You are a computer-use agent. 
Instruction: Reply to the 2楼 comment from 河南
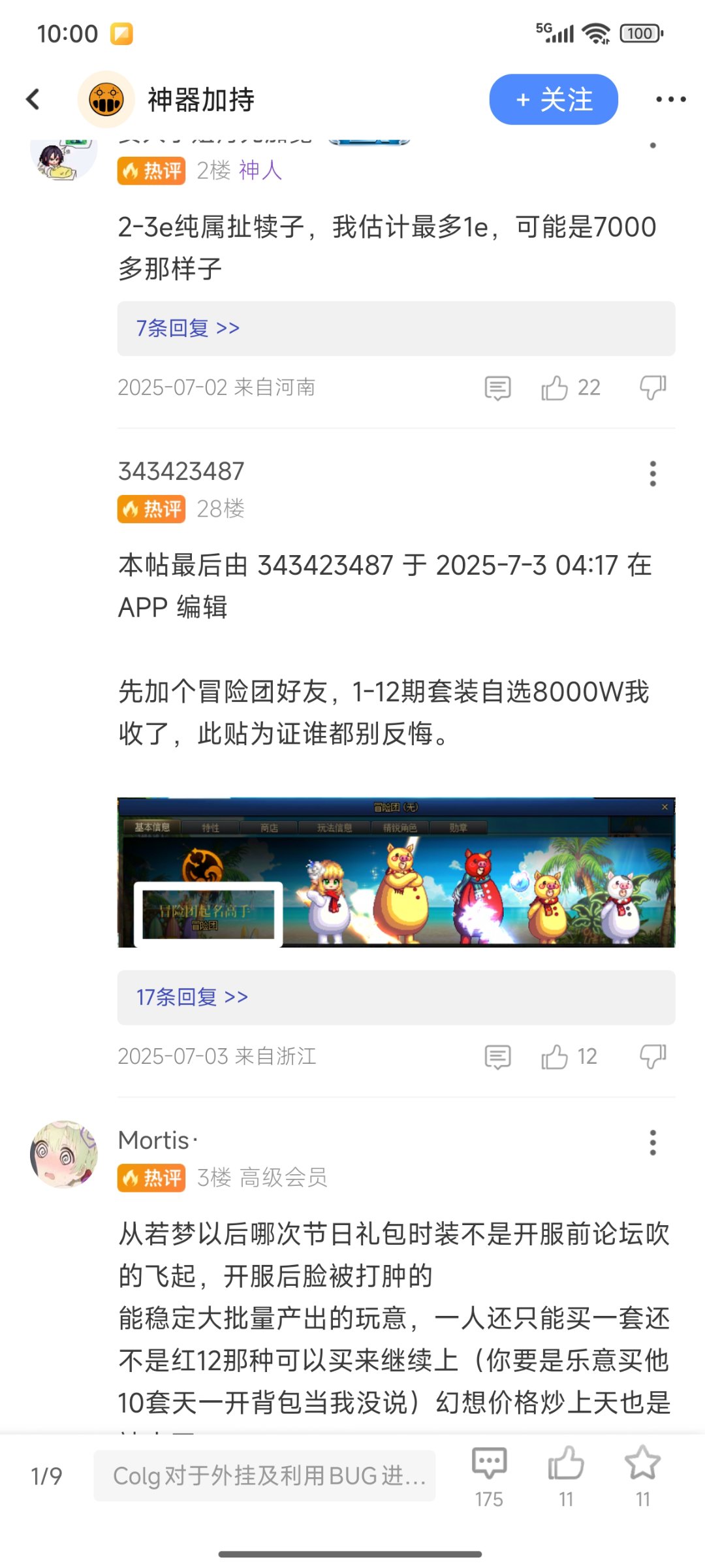[497, 388]
